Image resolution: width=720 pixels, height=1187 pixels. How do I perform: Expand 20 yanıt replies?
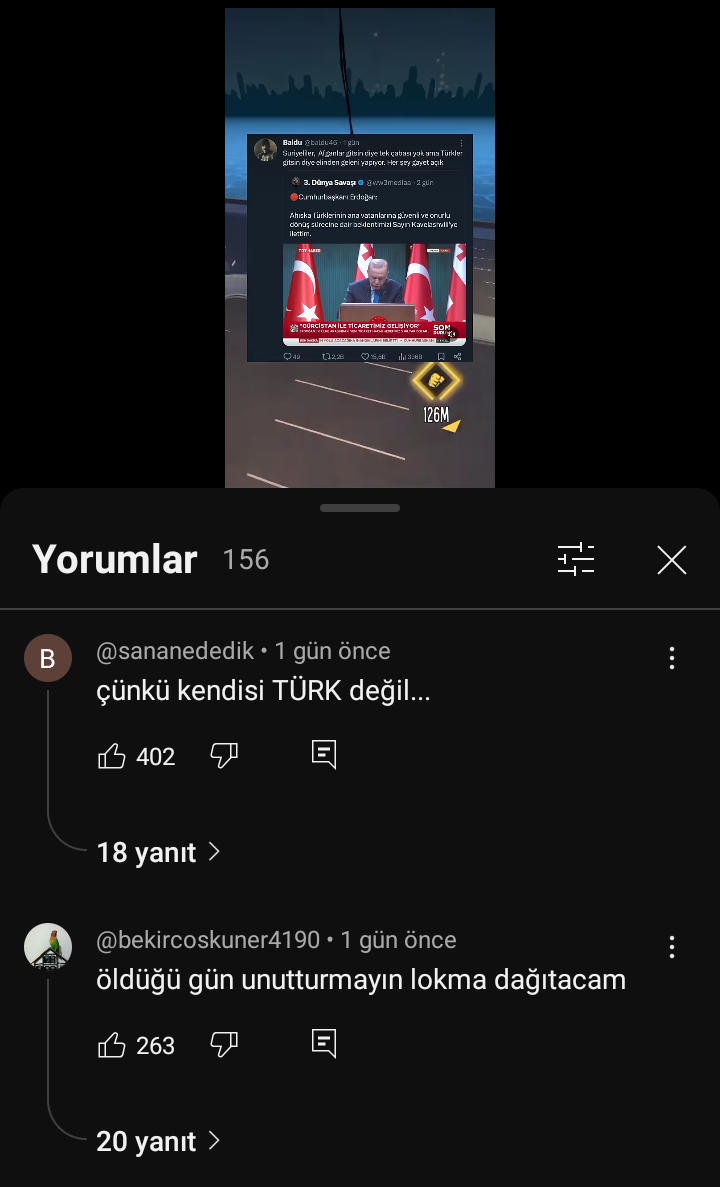[158, 1141]
